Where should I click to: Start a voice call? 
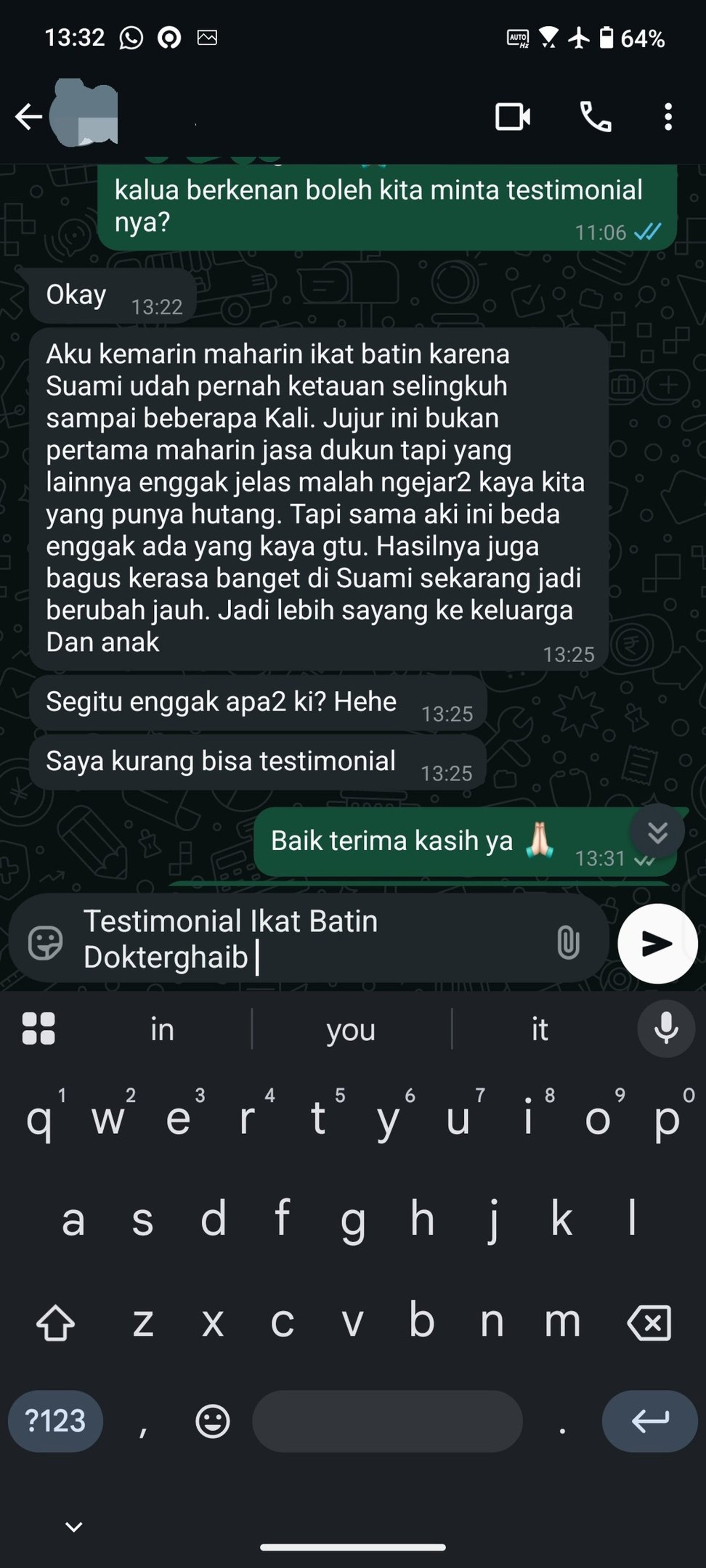[595, 116]
